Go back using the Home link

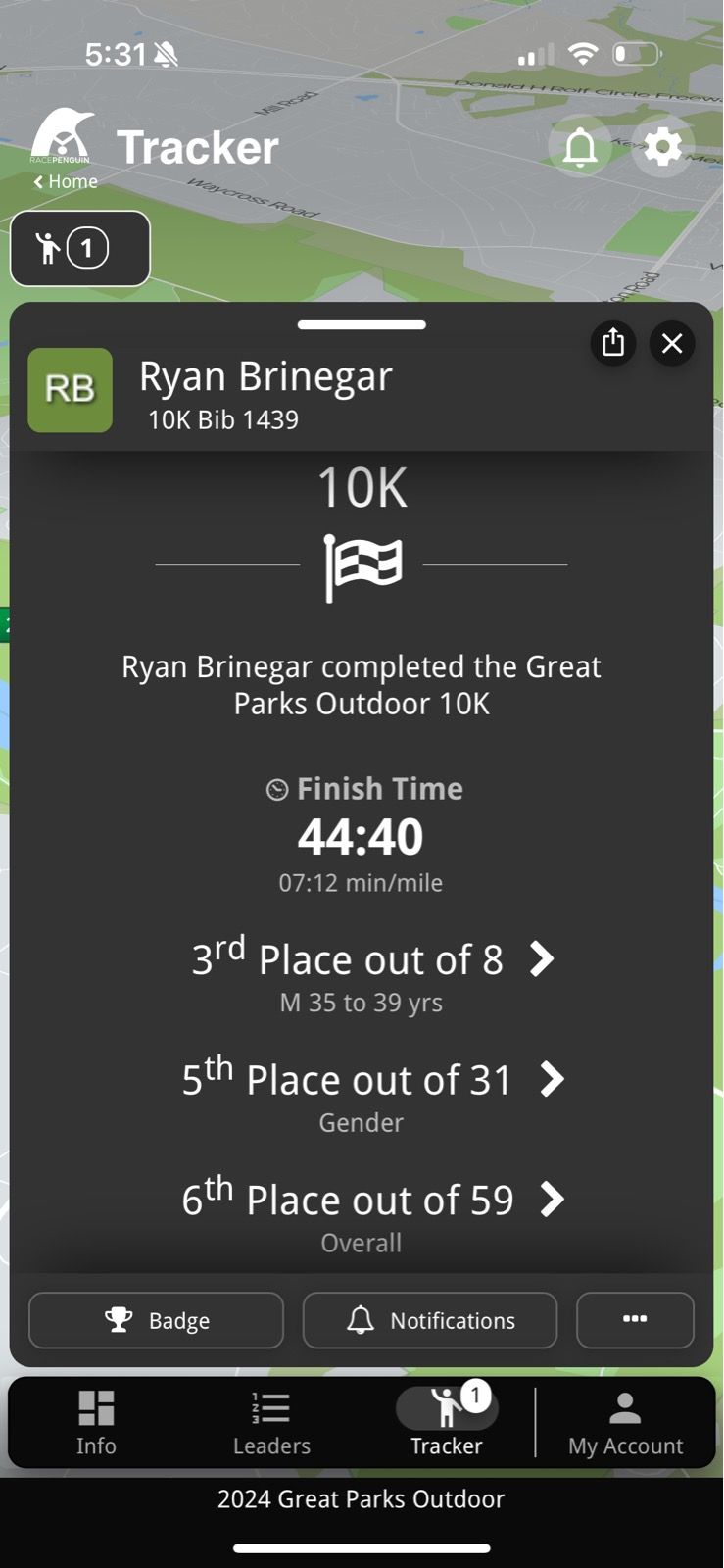65,181
